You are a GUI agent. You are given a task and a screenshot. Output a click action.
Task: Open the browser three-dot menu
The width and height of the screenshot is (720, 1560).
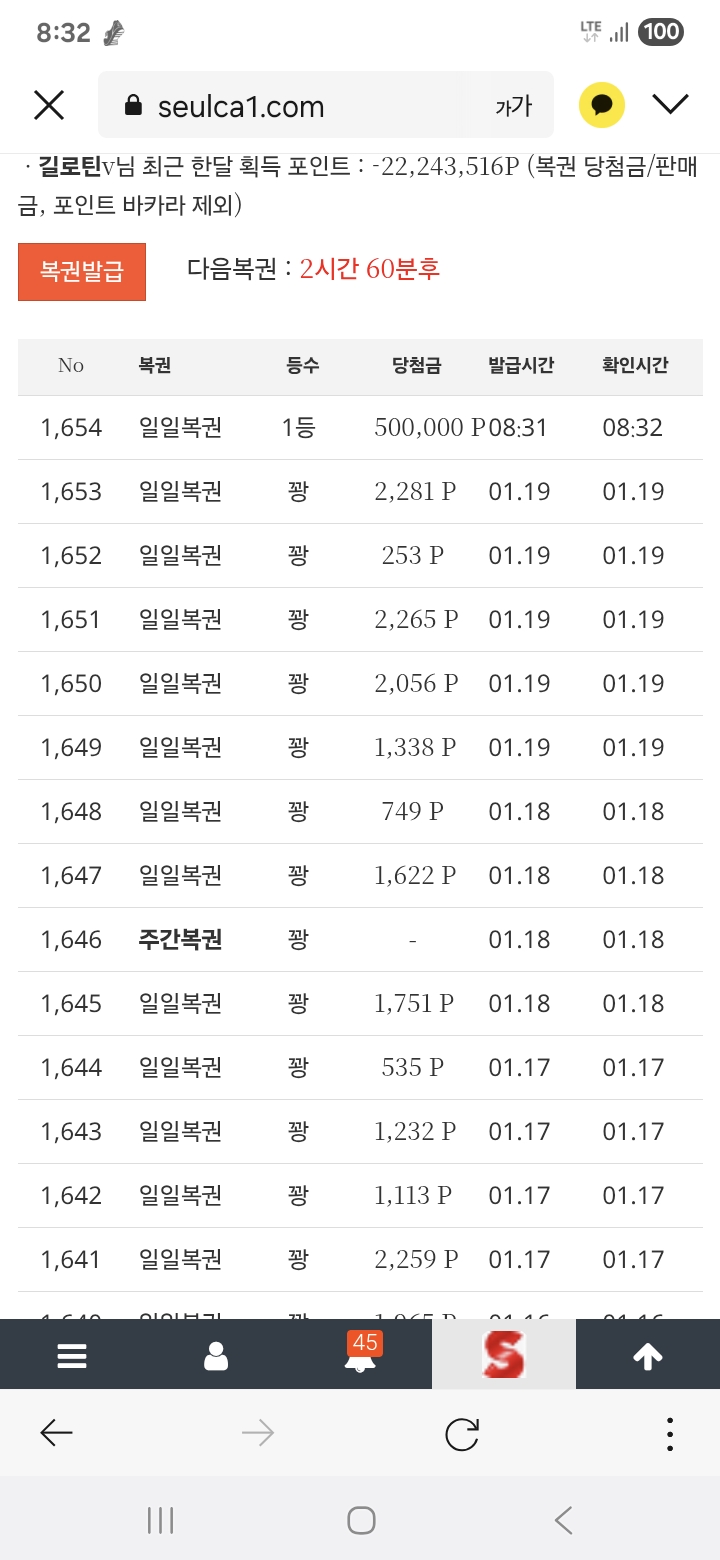point(670,1434)
